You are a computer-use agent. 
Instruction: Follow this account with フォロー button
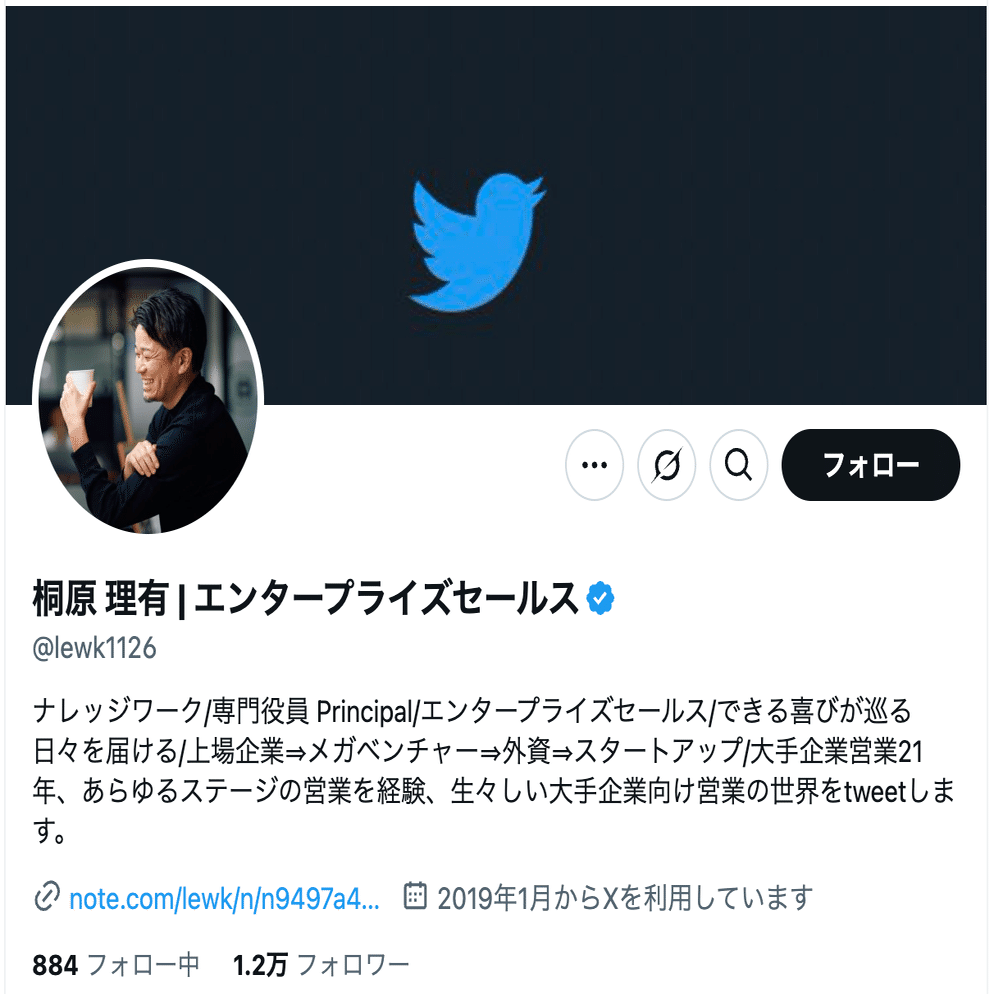[x=870, y=465]
